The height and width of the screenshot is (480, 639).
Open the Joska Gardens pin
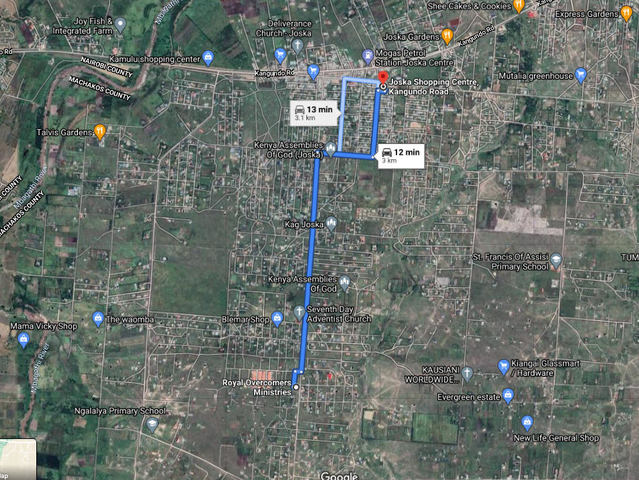tap(447, 36)
